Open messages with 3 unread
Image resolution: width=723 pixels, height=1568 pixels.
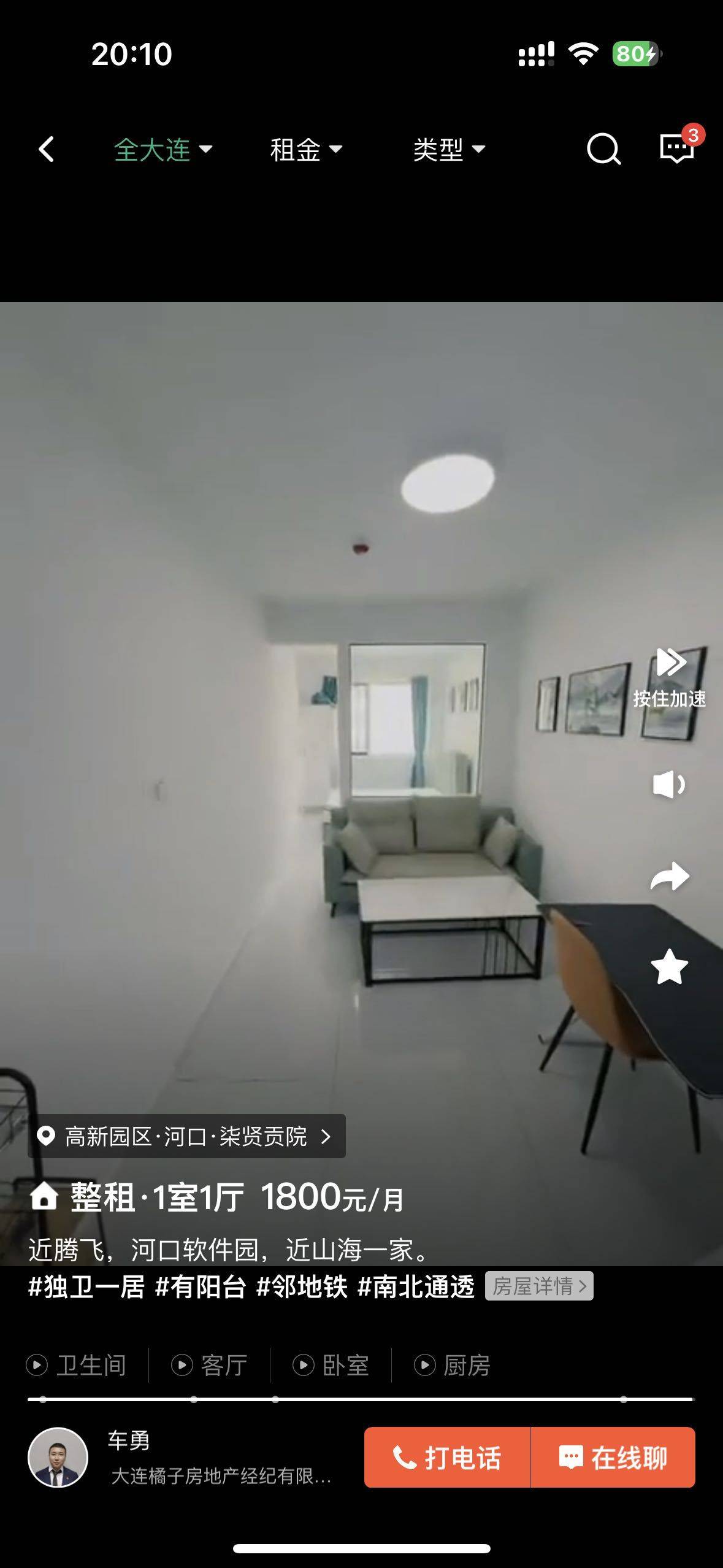pos(677,148)
